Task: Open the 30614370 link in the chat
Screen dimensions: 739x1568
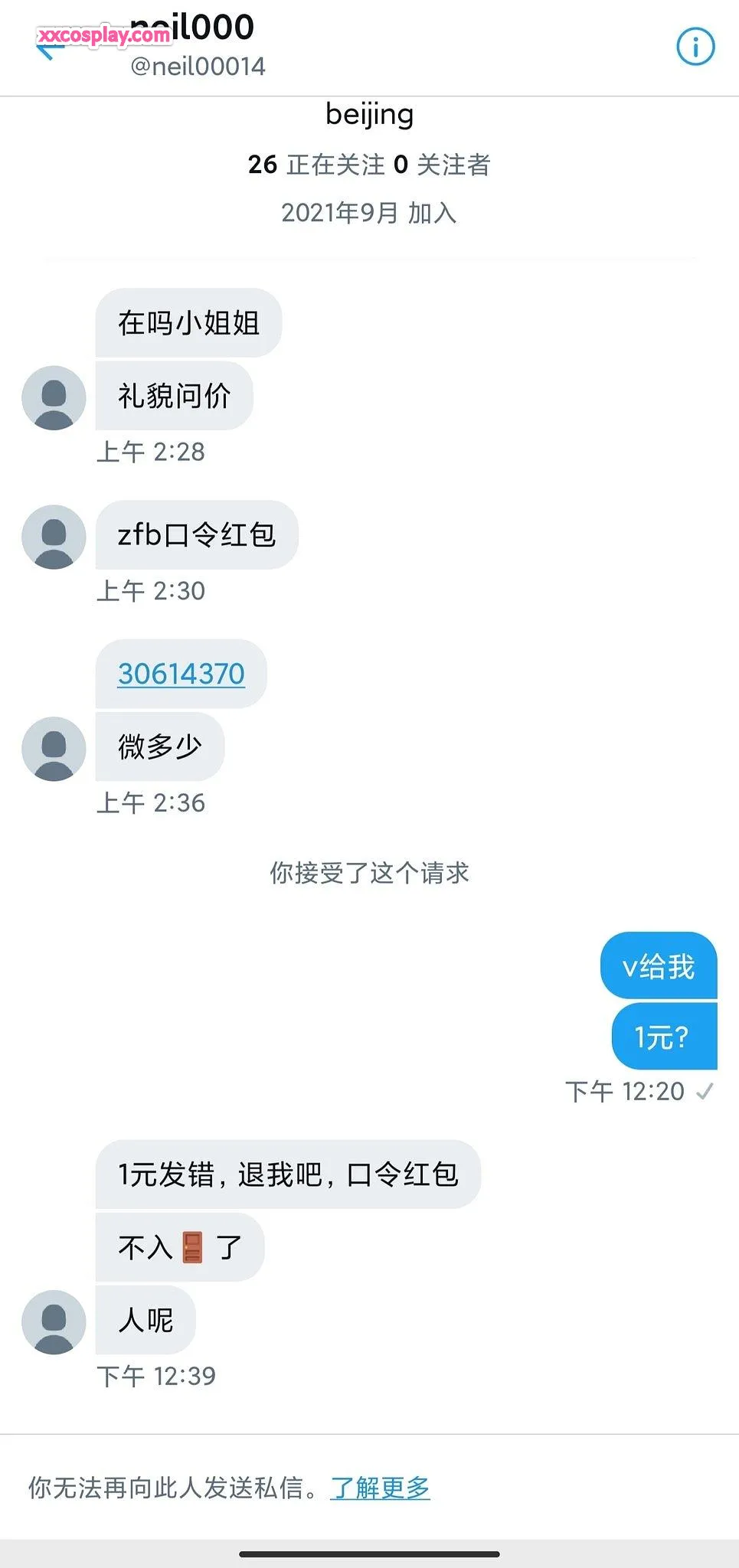Action: (x=181, y=674)
